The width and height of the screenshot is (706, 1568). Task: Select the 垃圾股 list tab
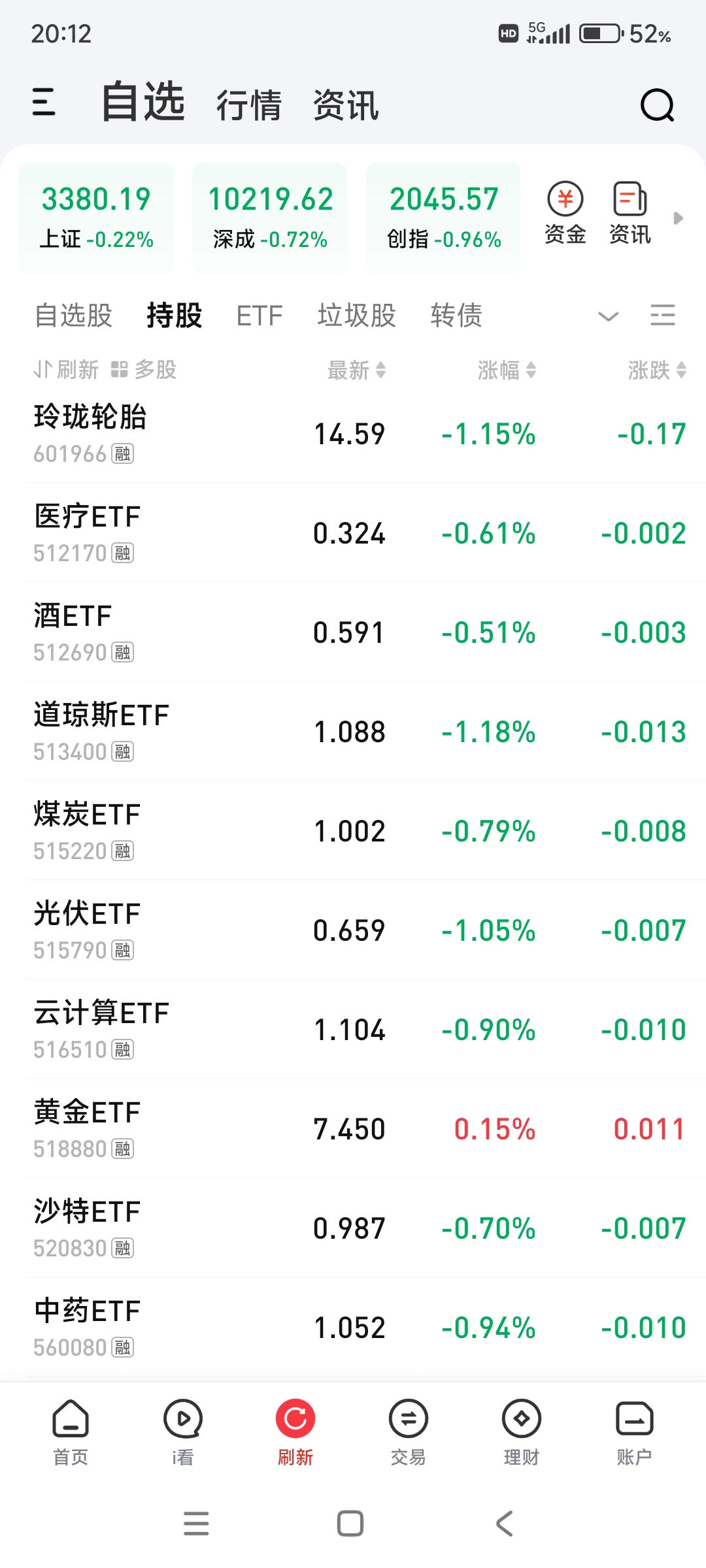pyautogui.click(x=357, y=316)
